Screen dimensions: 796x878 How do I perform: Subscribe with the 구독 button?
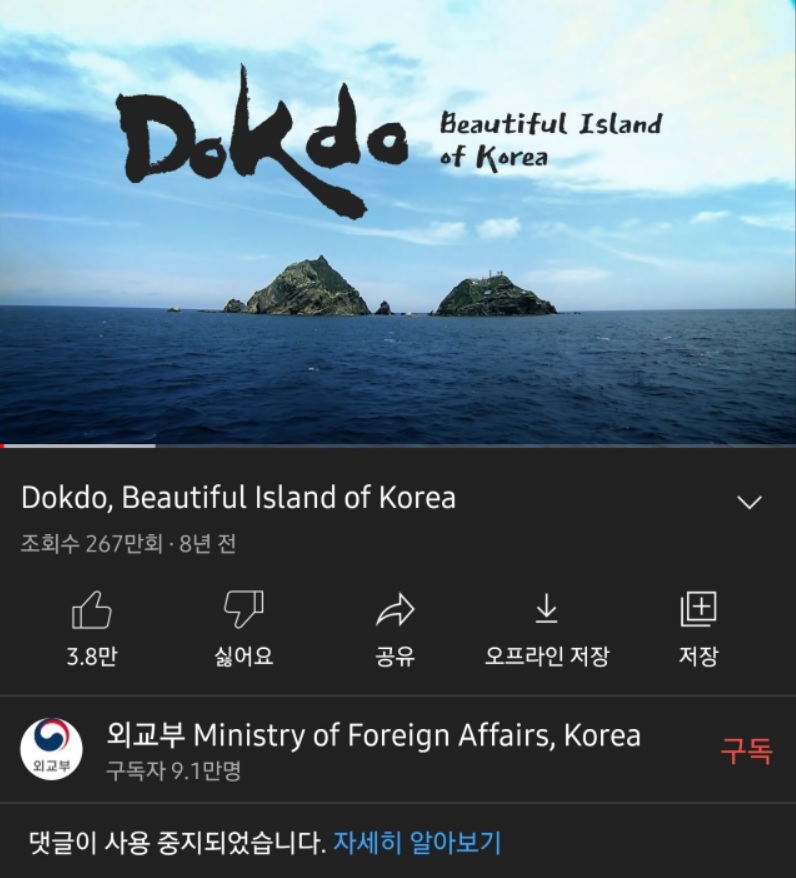click(746, 751)
